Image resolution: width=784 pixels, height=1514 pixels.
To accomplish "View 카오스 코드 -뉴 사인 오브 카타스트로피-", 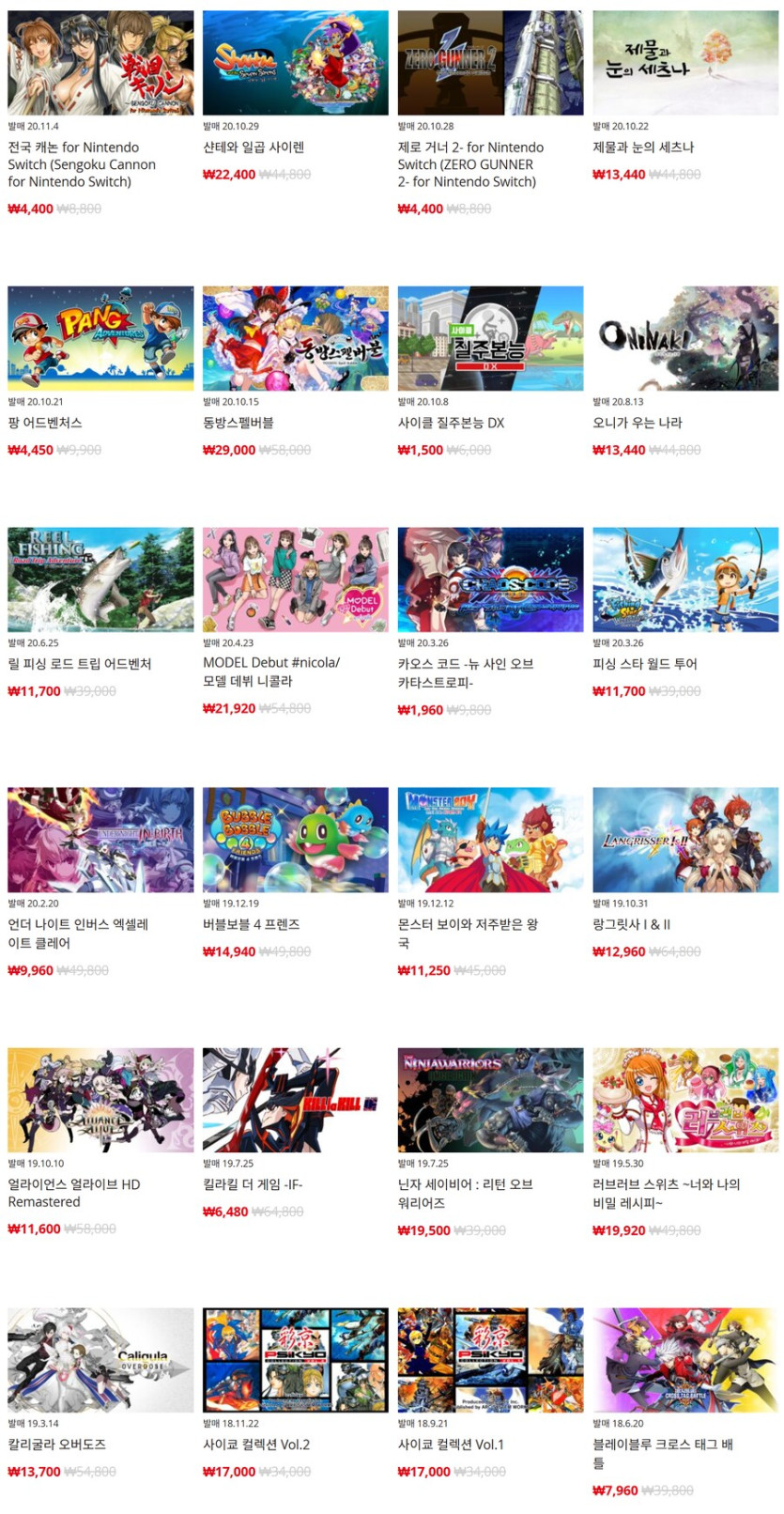I will [490, 579].
